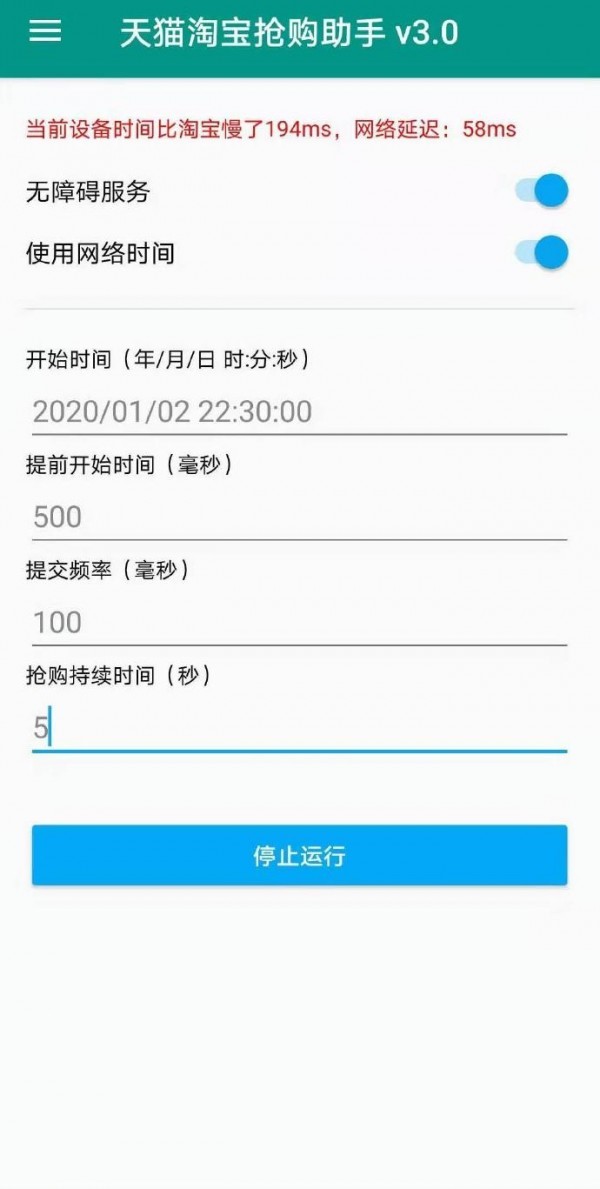Tap the 抢购持续时间 seconds field

tap(299, 728)
